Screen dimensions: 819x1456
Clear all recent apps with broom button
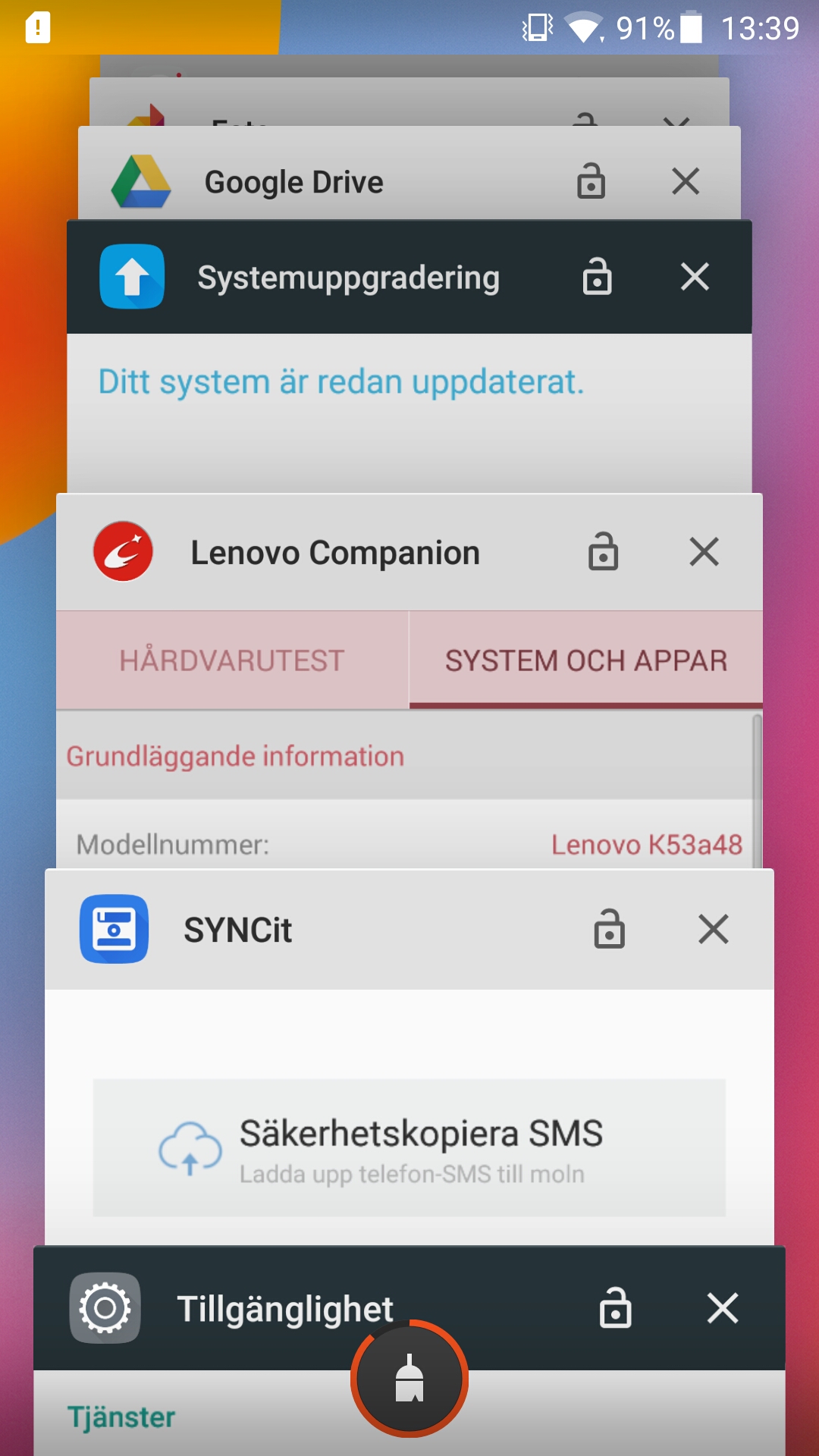[409, 1379]
